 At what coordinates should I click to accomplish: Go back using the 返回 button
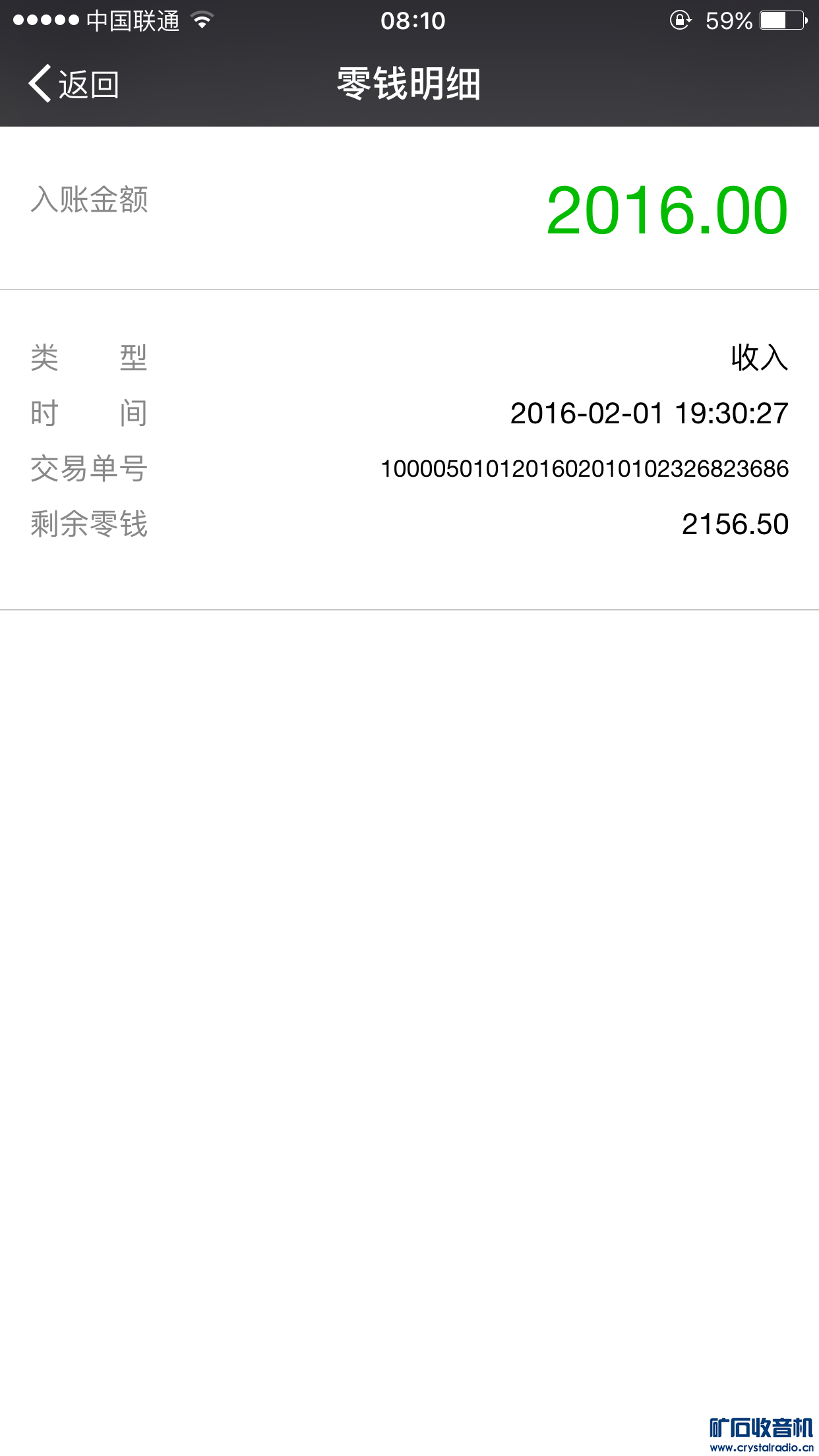(74, 84)
